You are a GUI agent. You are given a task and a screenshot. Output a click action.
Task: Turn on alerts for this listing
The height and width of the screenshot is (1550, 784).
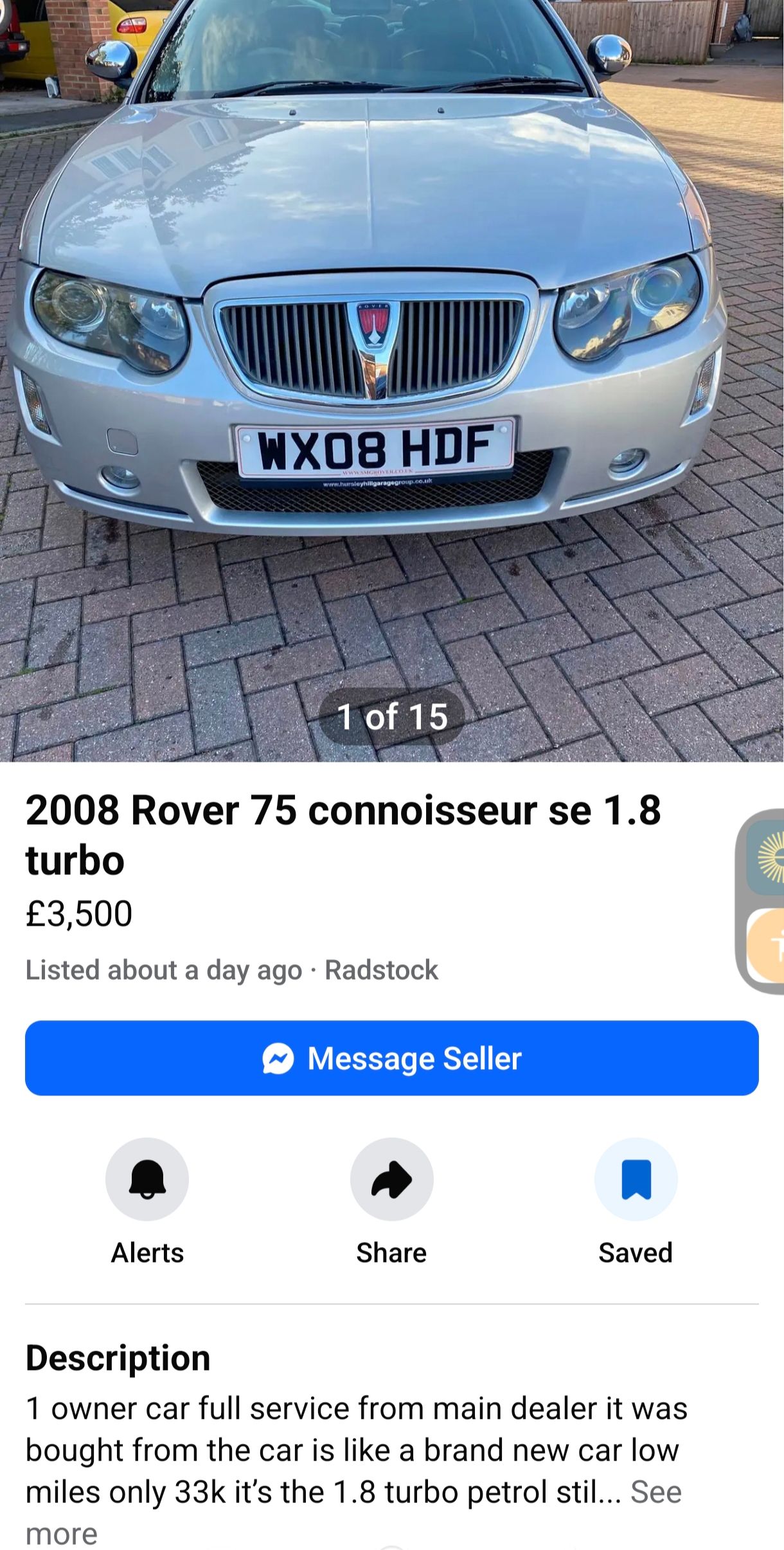click(x=147, y=1179)
